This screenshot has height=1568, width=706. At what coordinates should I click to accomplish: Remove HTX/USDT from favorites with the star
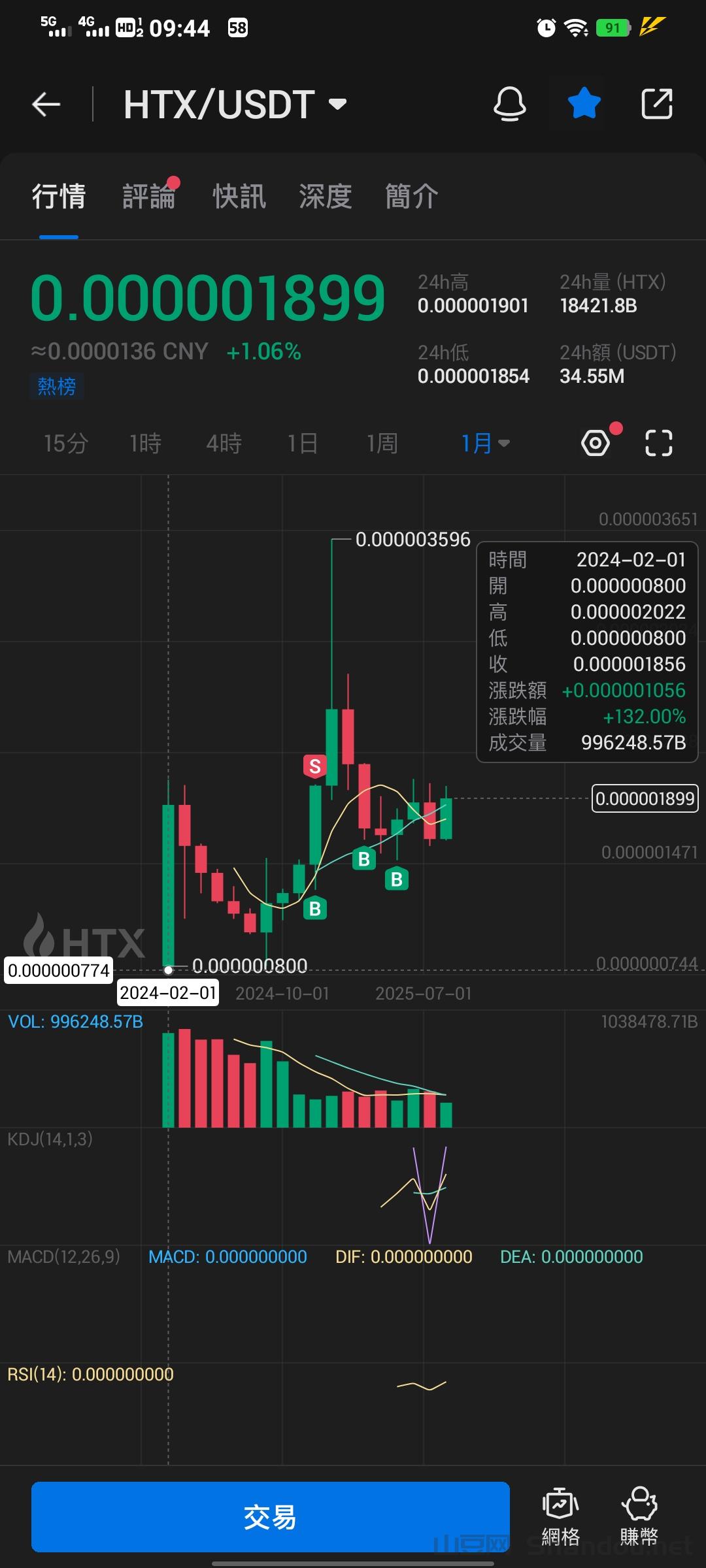(x=584, y=104)
